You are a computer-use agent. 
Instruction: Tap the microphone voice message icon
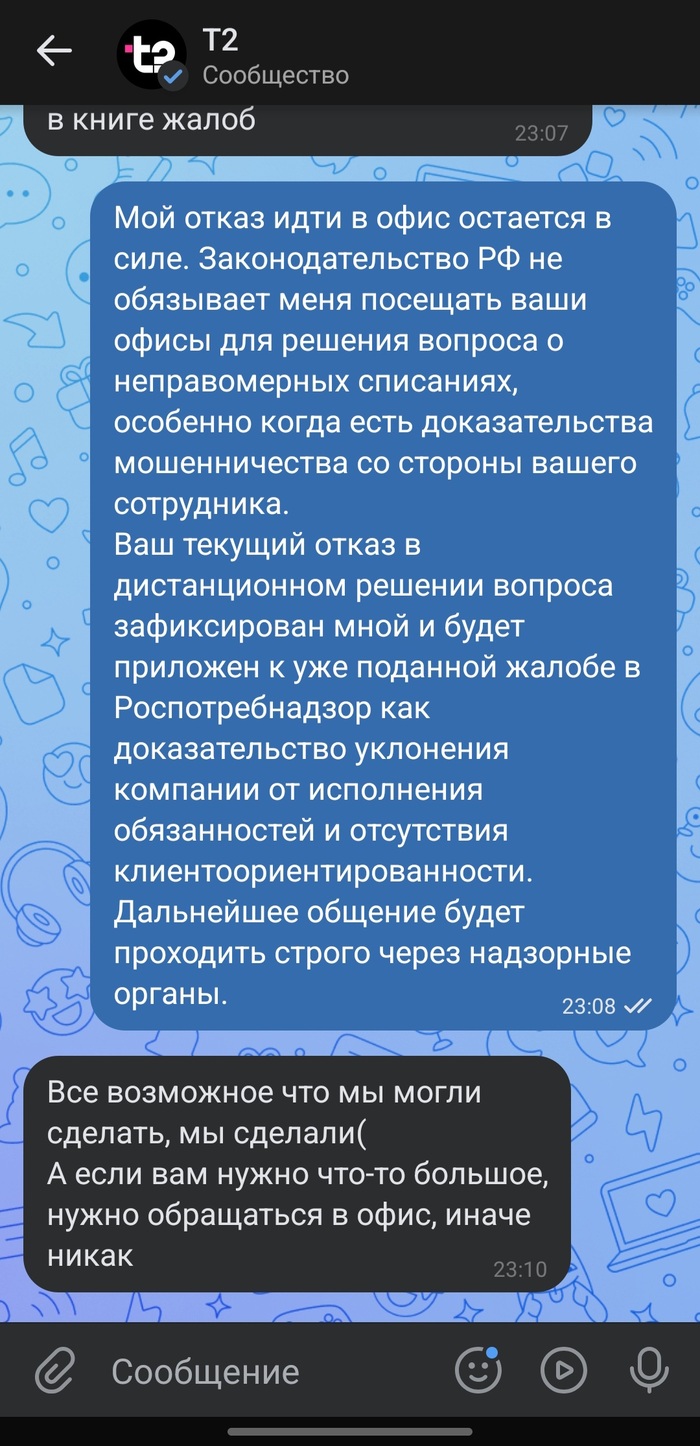tap(650, 1370)
